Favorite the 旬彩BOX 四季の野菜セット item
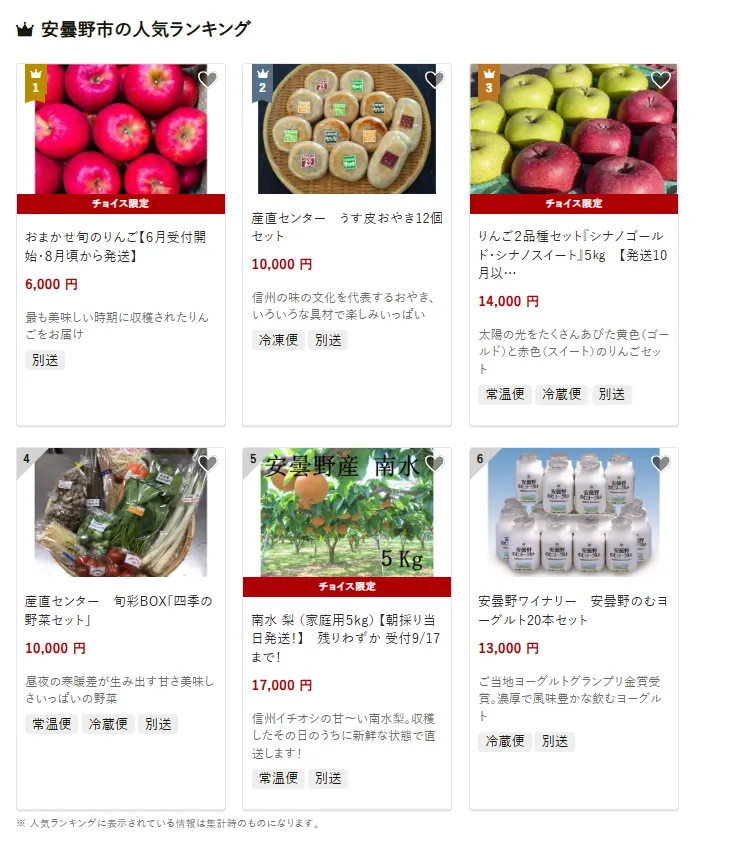Screen dimensions: 737x845 tap(207, 464)
